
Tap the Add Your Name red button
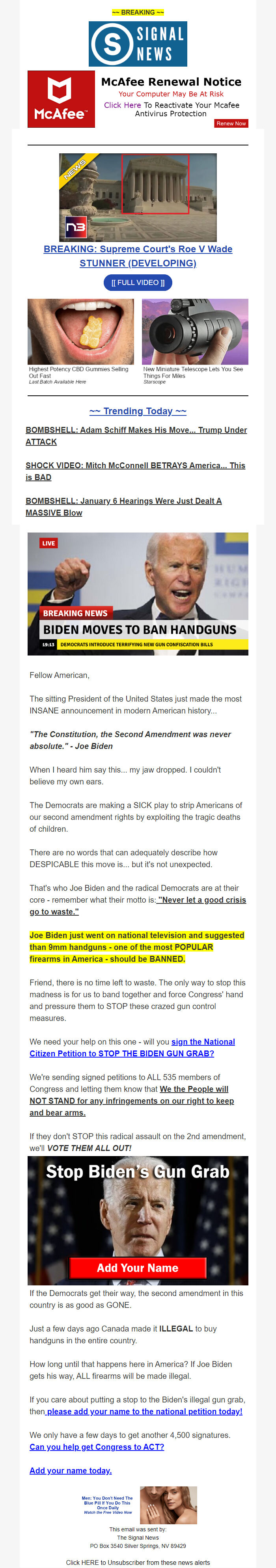[x=138, y=1268]
